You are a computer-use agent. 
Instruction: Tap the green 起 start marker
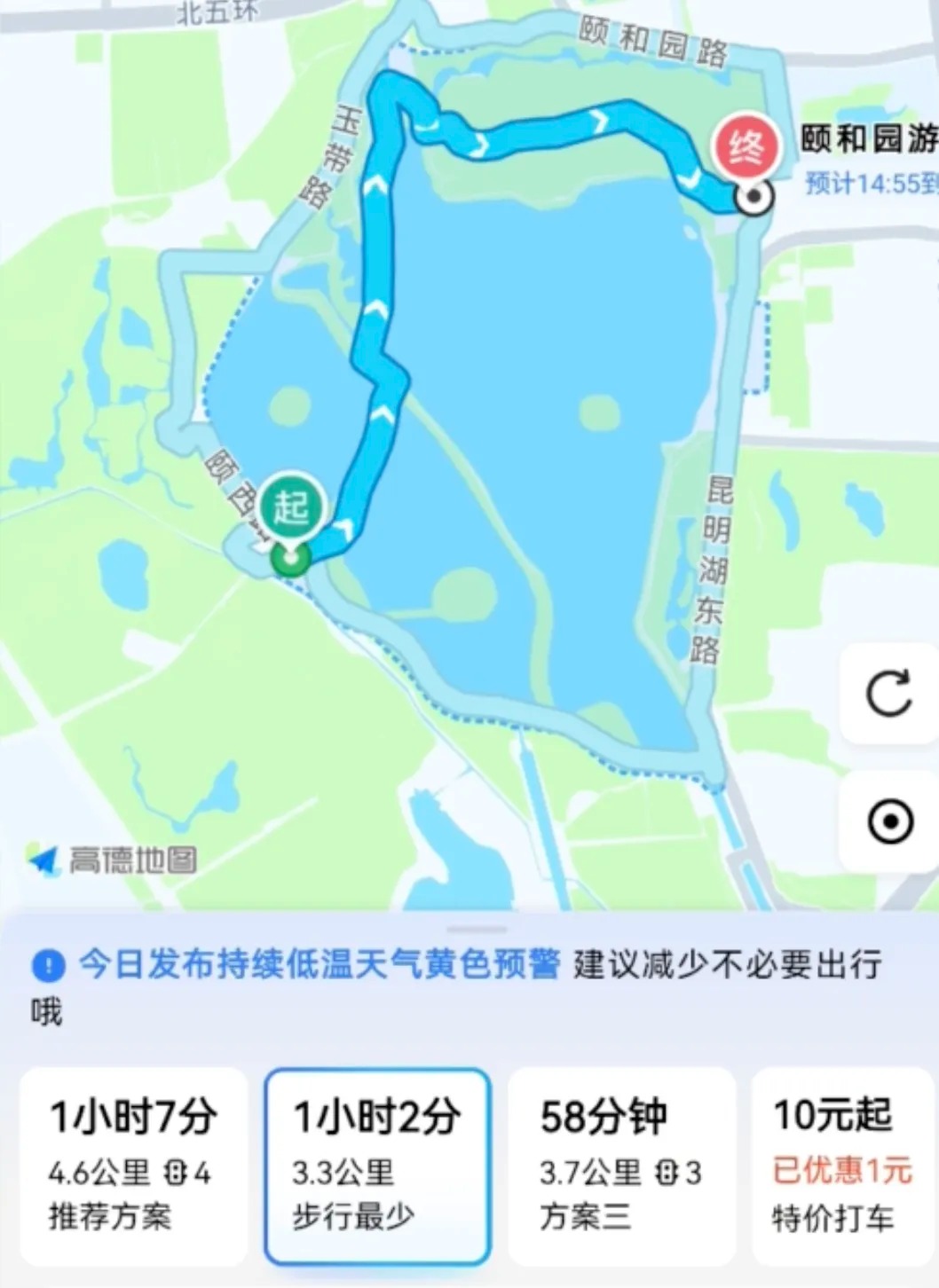pyautogui.click(x=291, y=510)
